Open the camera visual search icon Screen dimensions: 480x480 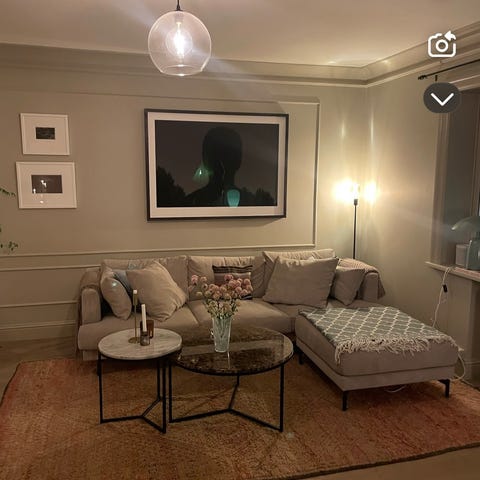tap(442, 44)
